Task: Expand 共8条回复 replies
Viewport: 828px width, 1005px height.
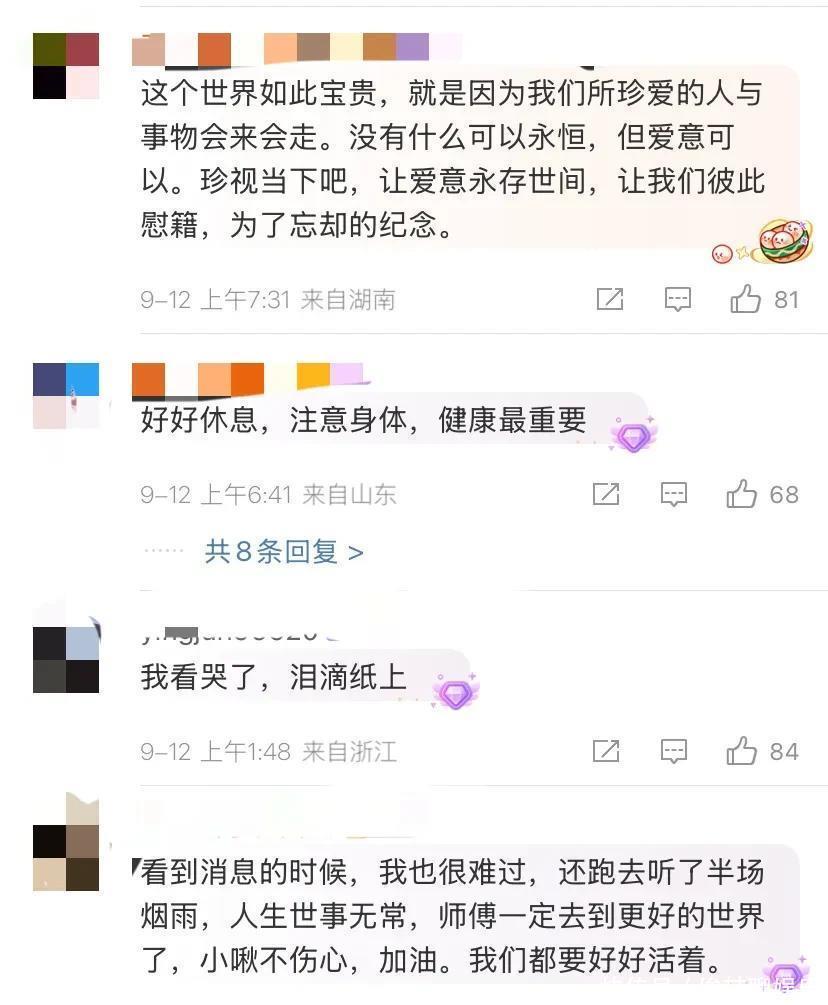Action: (x=284, y=551)
